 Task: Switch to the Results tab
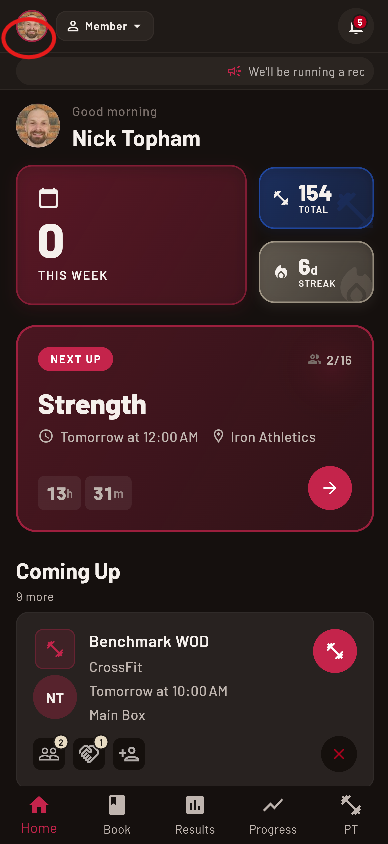194,815
